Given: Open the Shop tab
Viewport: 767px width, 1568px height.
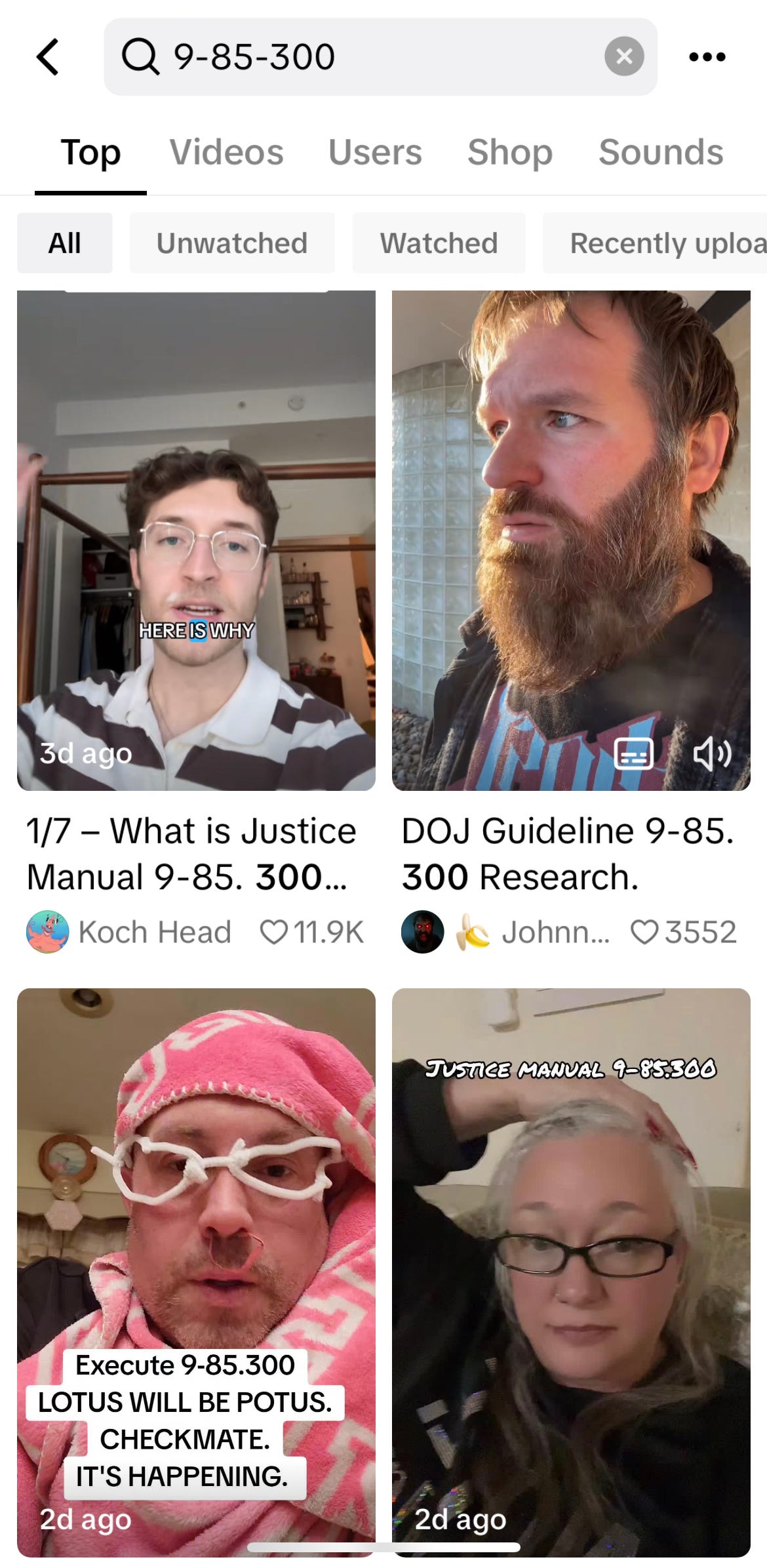Looking at the screenshot, I should point(510,152).
